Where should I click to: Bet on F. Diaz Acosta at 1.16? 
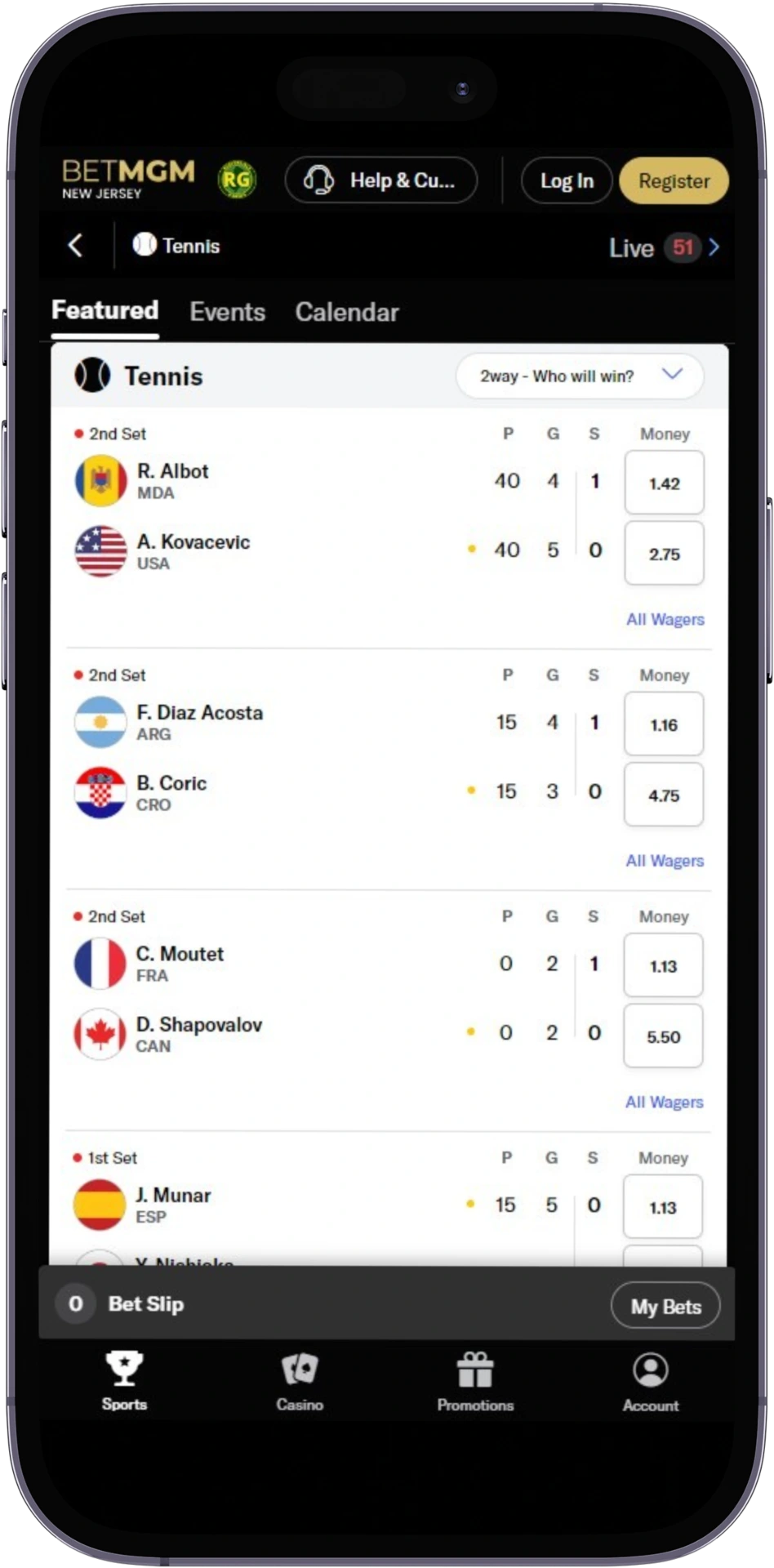(x=664, y=724)
